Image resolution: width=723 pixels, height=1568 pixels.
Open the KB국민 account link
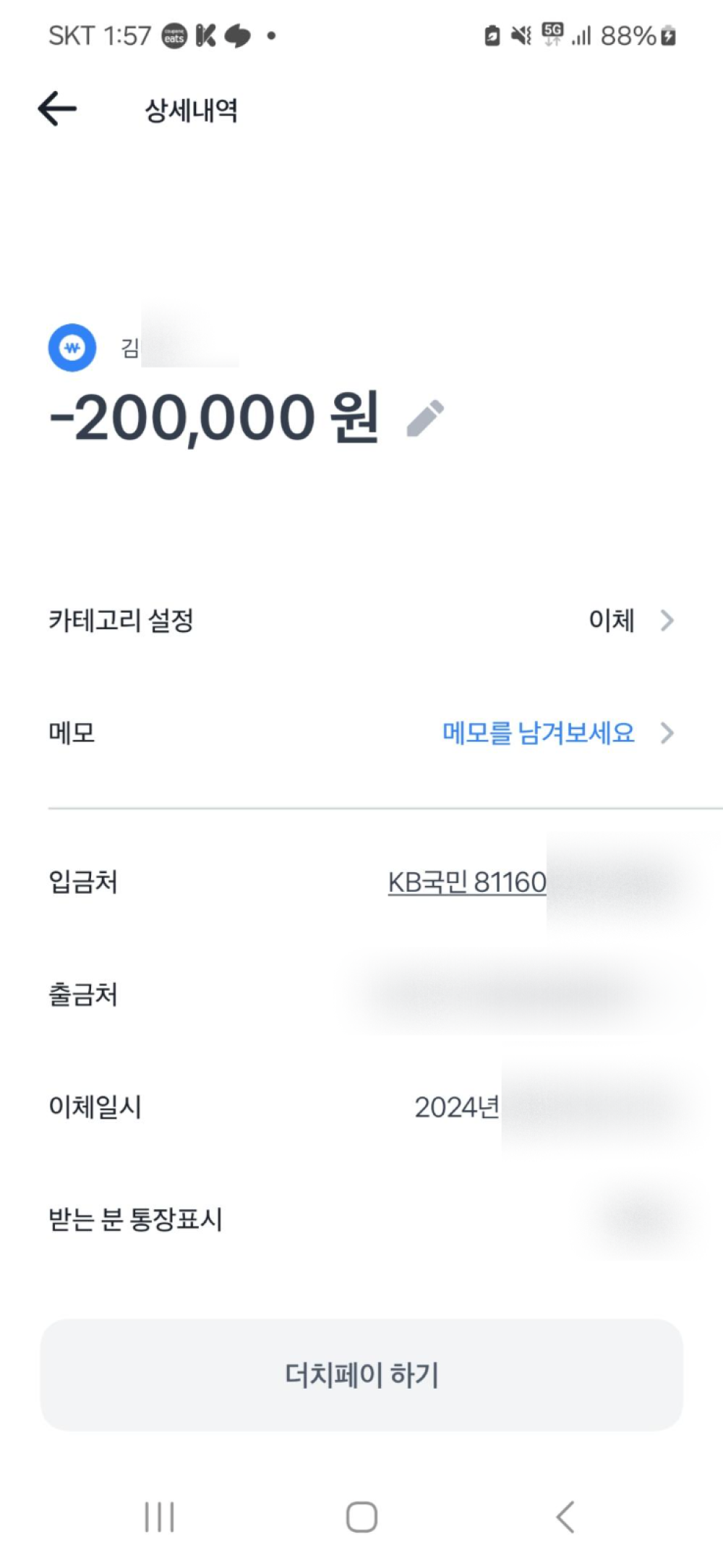(467, 882)
